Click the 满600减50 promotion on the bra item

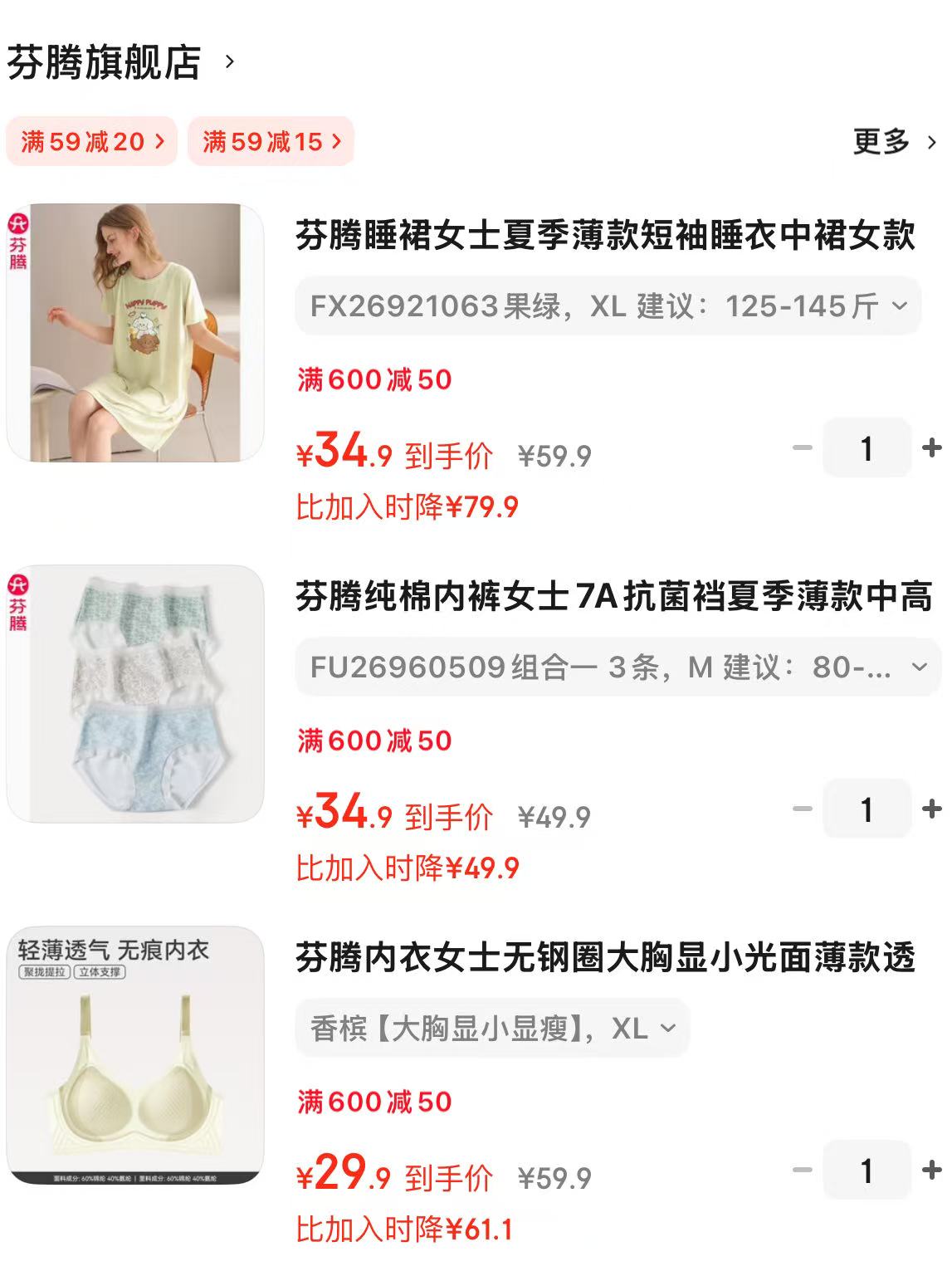pyautogui.click(x=373, y=1102)
